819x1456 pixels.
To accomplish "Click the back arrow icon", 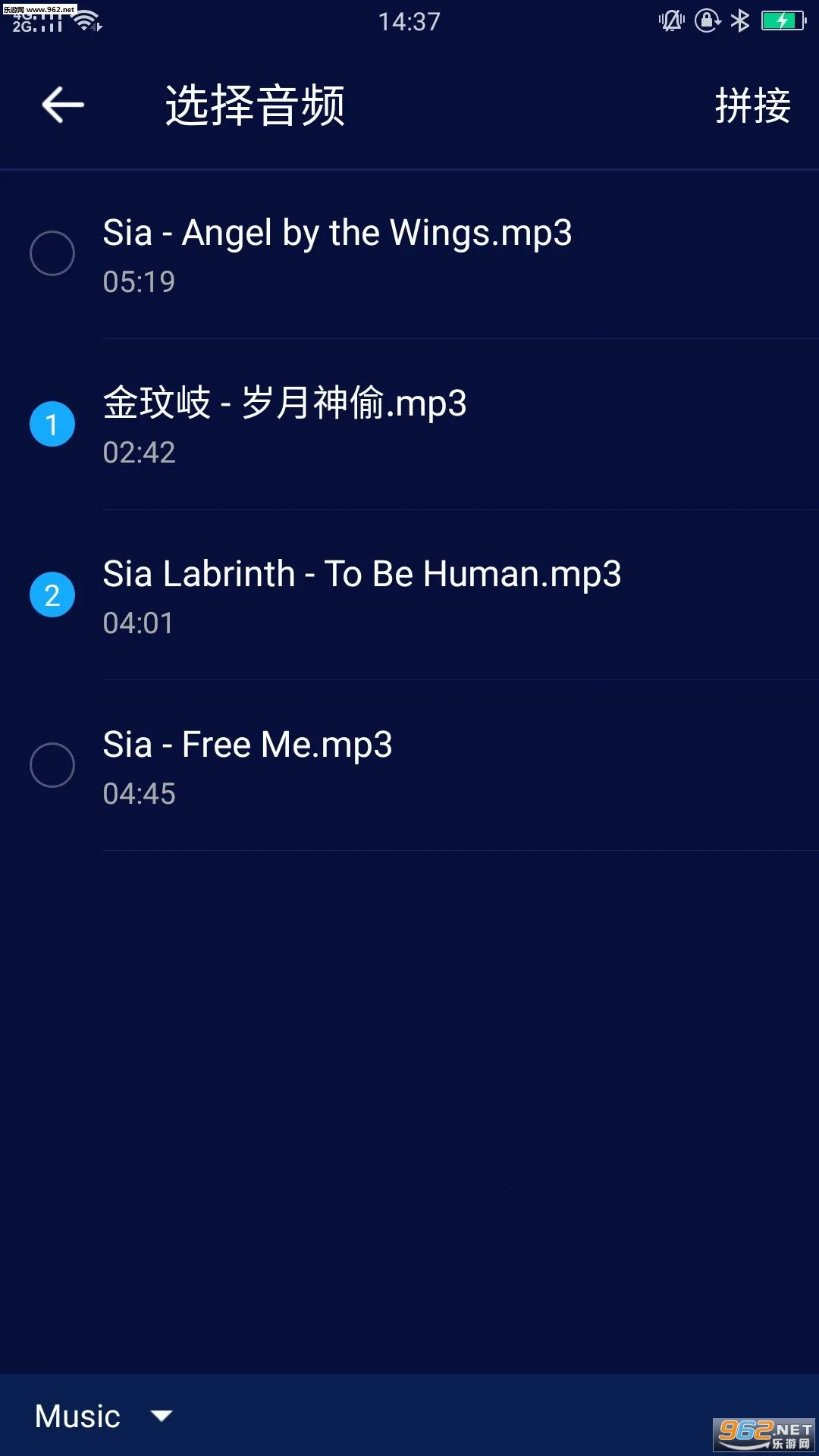I will pos(62,105).
